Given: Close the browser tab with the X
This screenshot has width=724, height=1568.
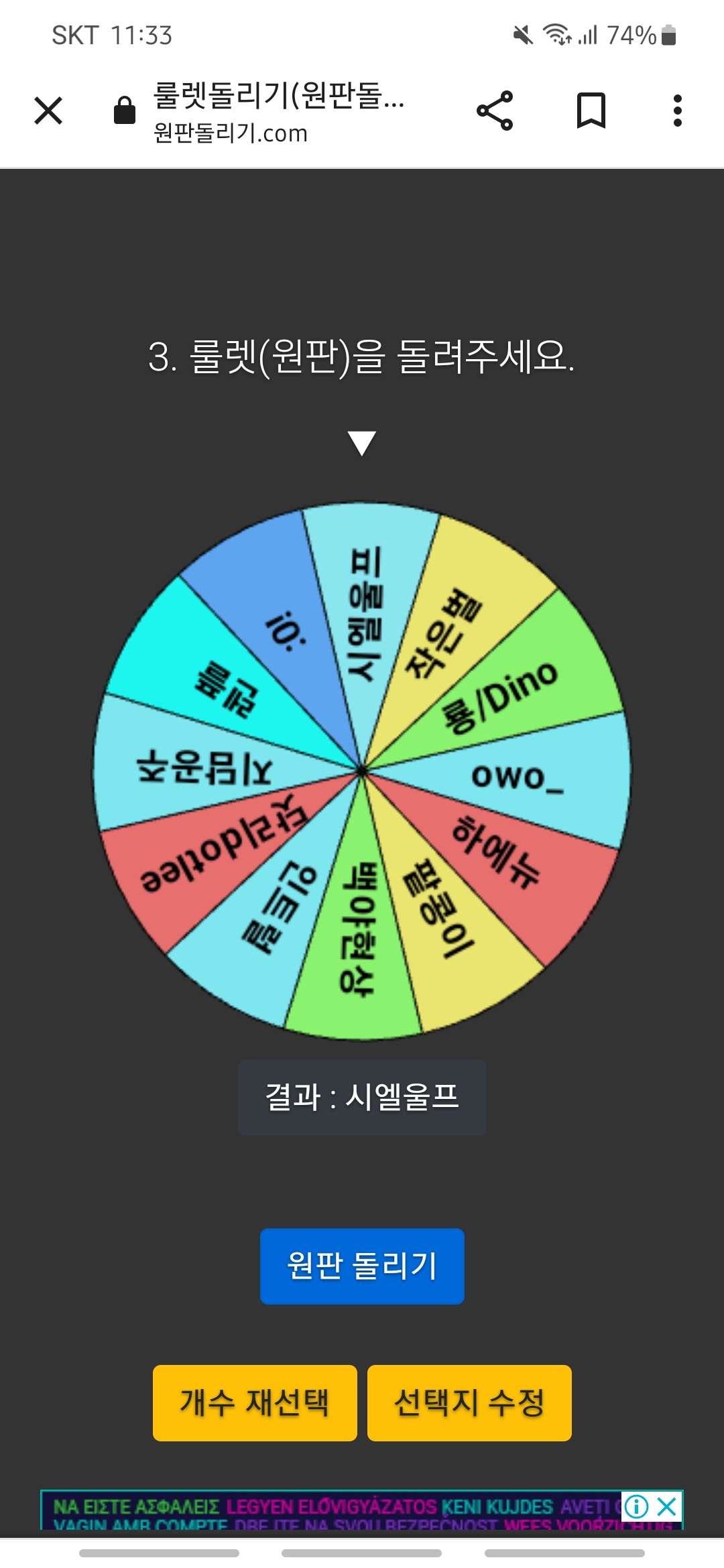Looking at the screenshot, I should pos(48,111).
